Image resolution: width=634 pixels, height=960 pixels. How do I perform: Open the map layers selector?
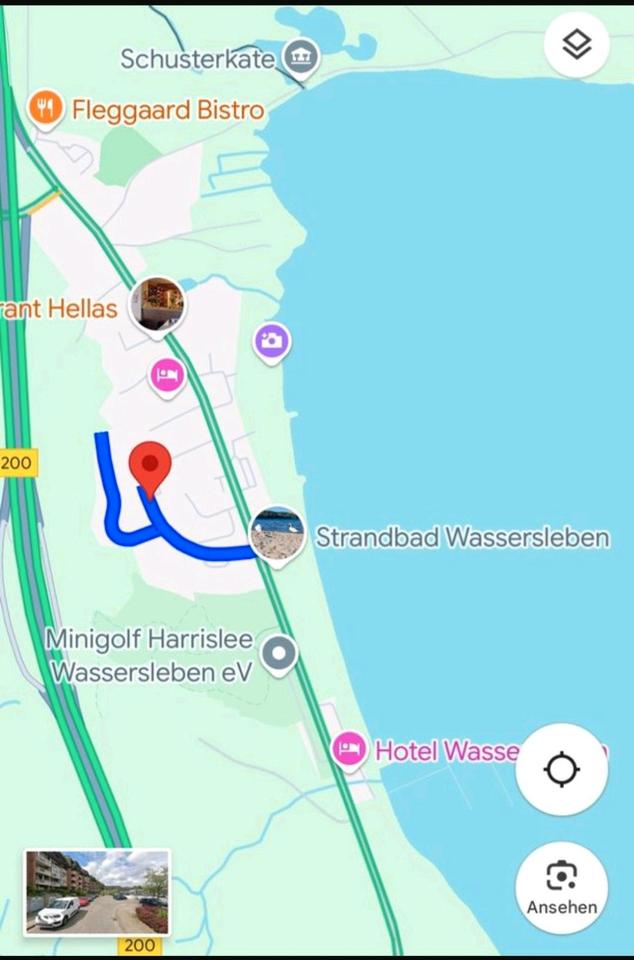point(577,45)
